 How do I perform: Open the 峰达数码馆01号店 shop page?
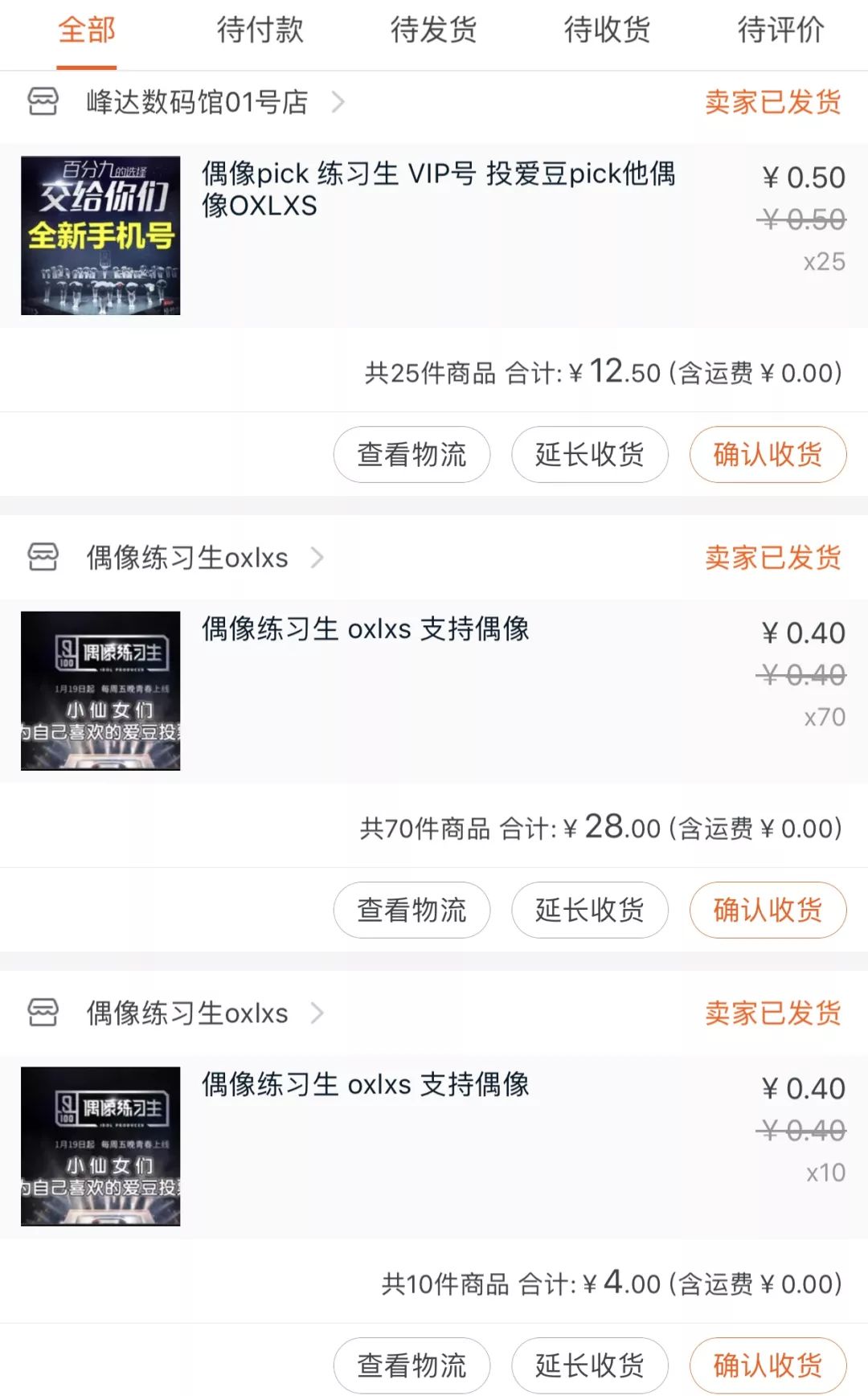tap(197, 102)
